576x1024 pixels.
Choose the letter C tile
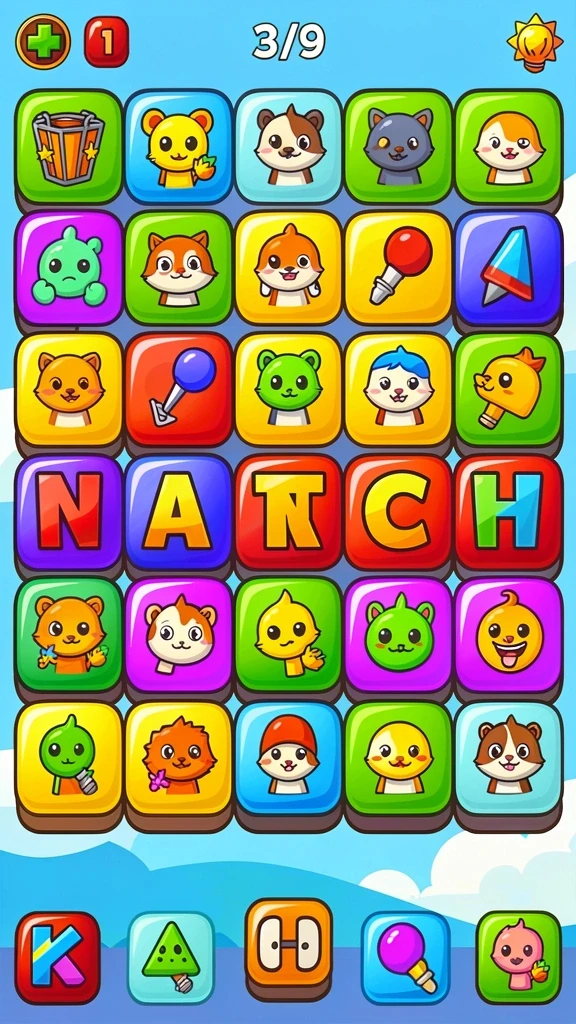pos(398,513)
